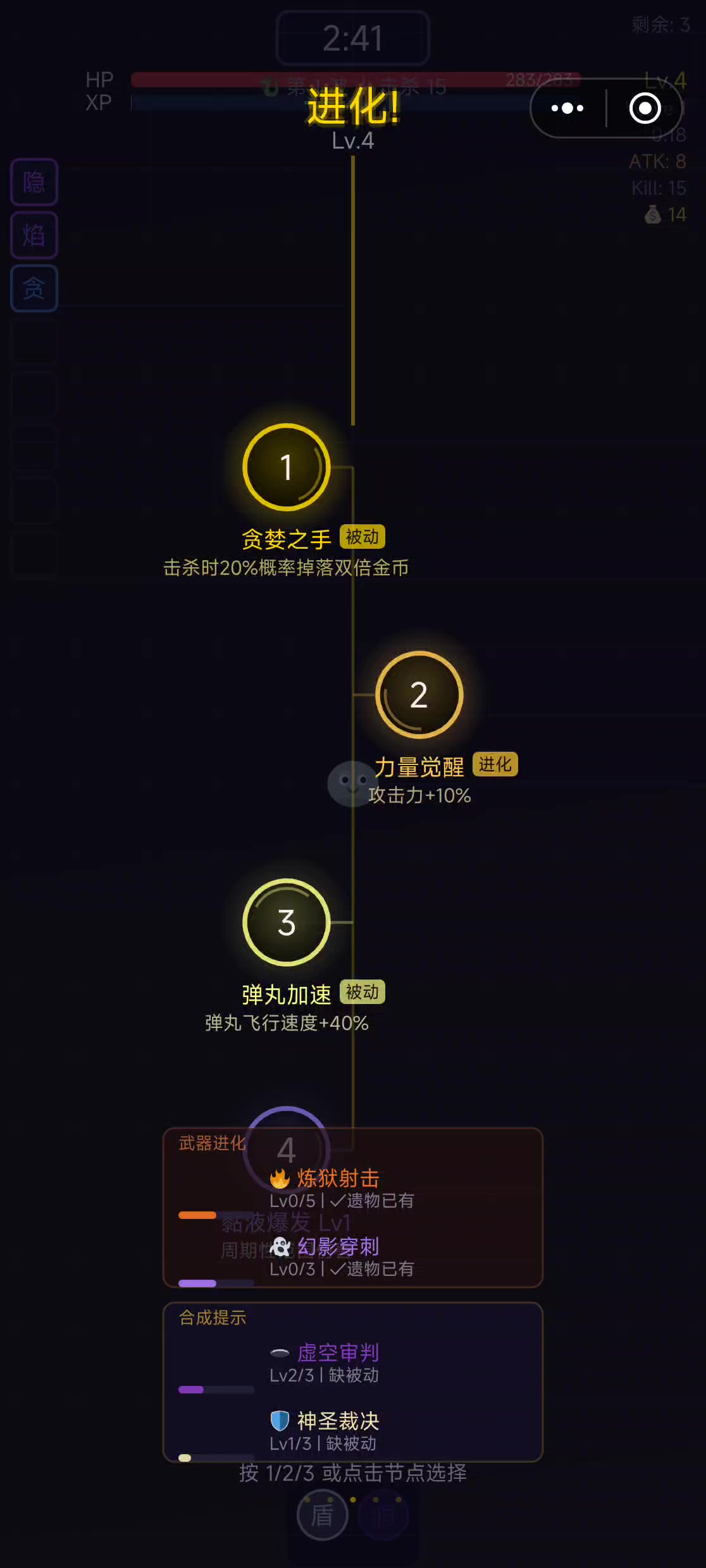This screenshot has height=1568, width=706.
Task: Choose node 2 力量觉醒 evolution
Action: 419,695
